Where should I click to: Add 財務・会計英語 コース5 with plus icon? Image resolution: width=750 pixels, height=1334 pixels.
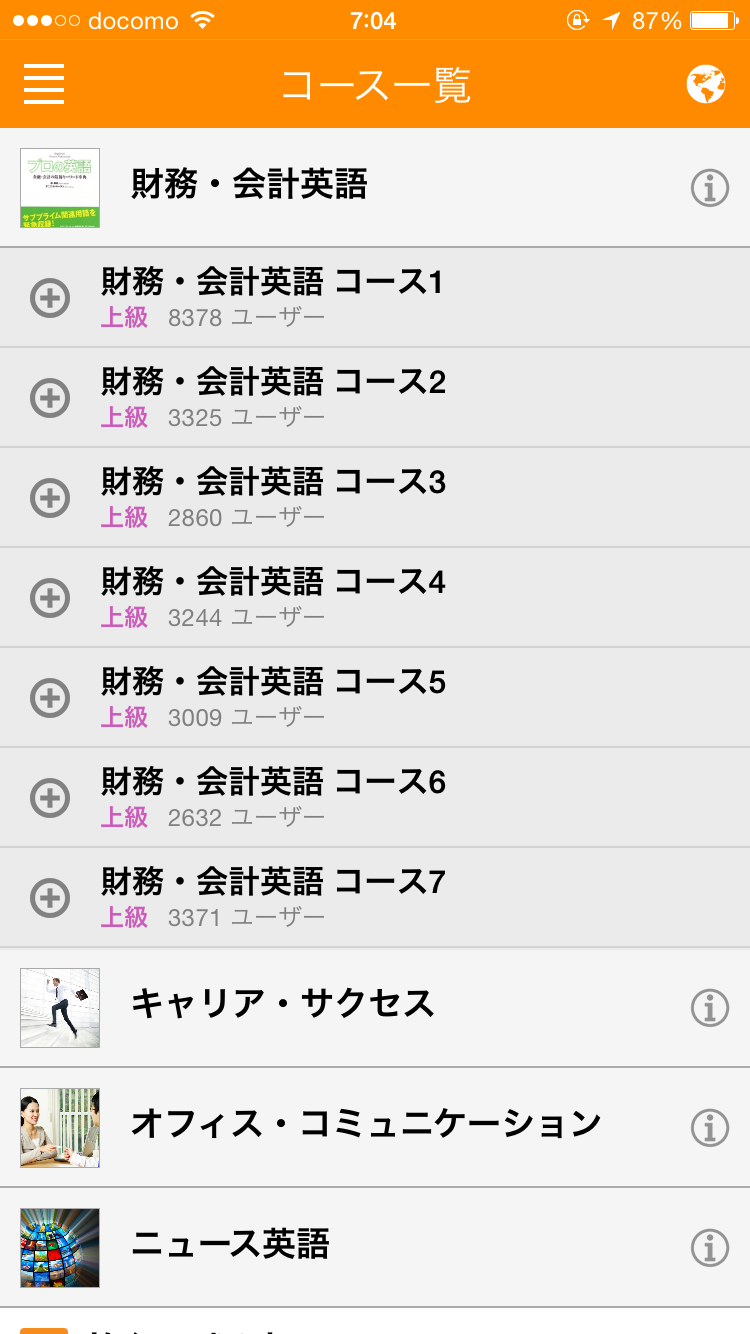click(50, 698)
